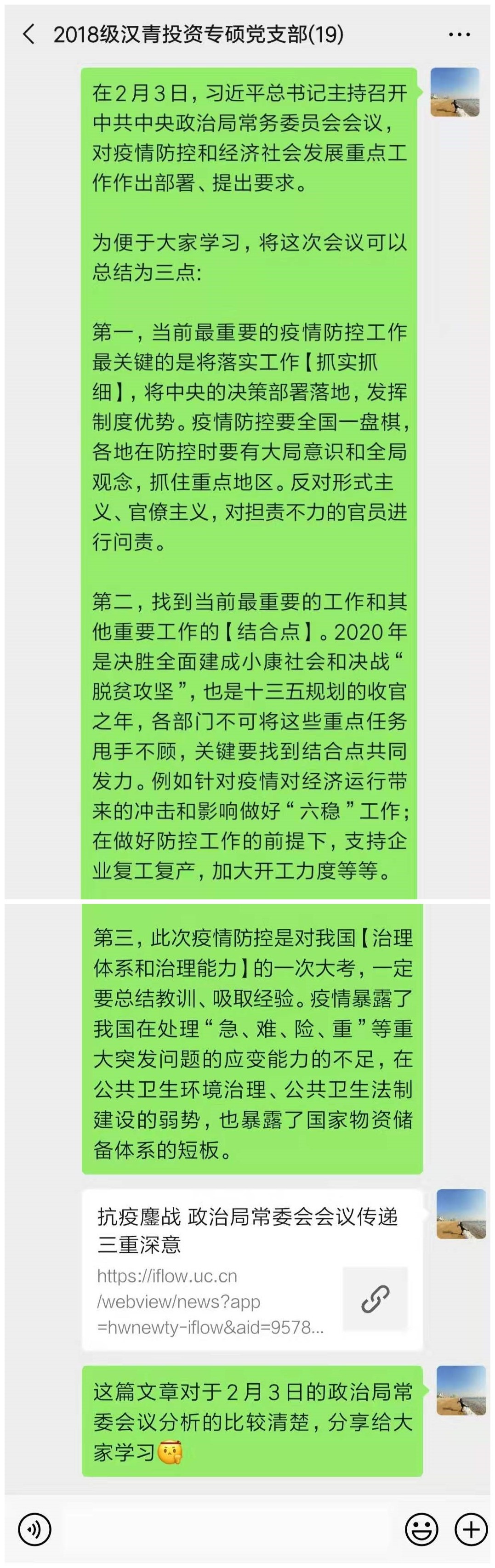The width and height of the screenshot is (495, 1568).
Task: Go back from the group chat
Action: [28, 34]
